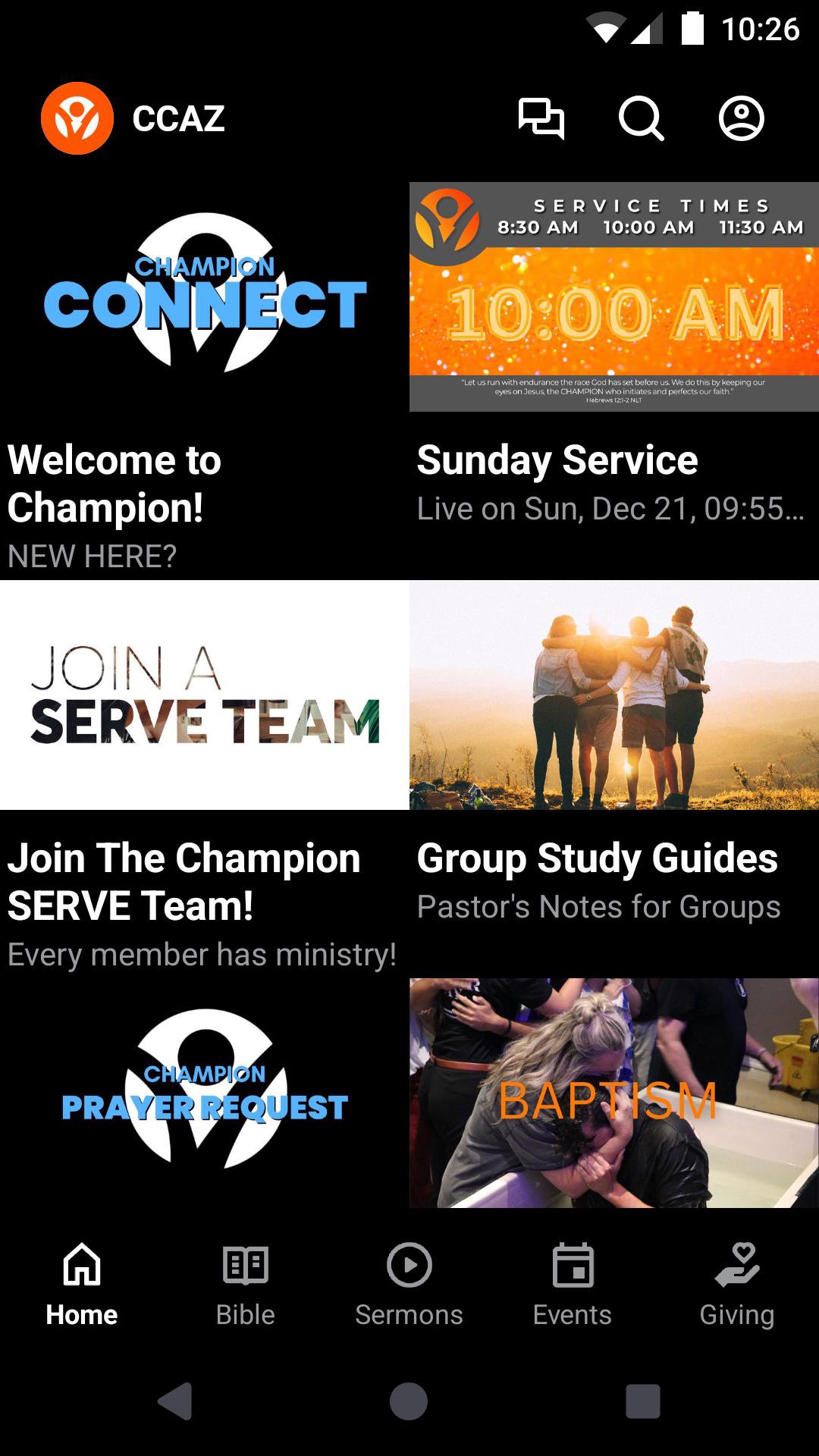
Task: Tap the system back button
Action: coord(175,1401)
